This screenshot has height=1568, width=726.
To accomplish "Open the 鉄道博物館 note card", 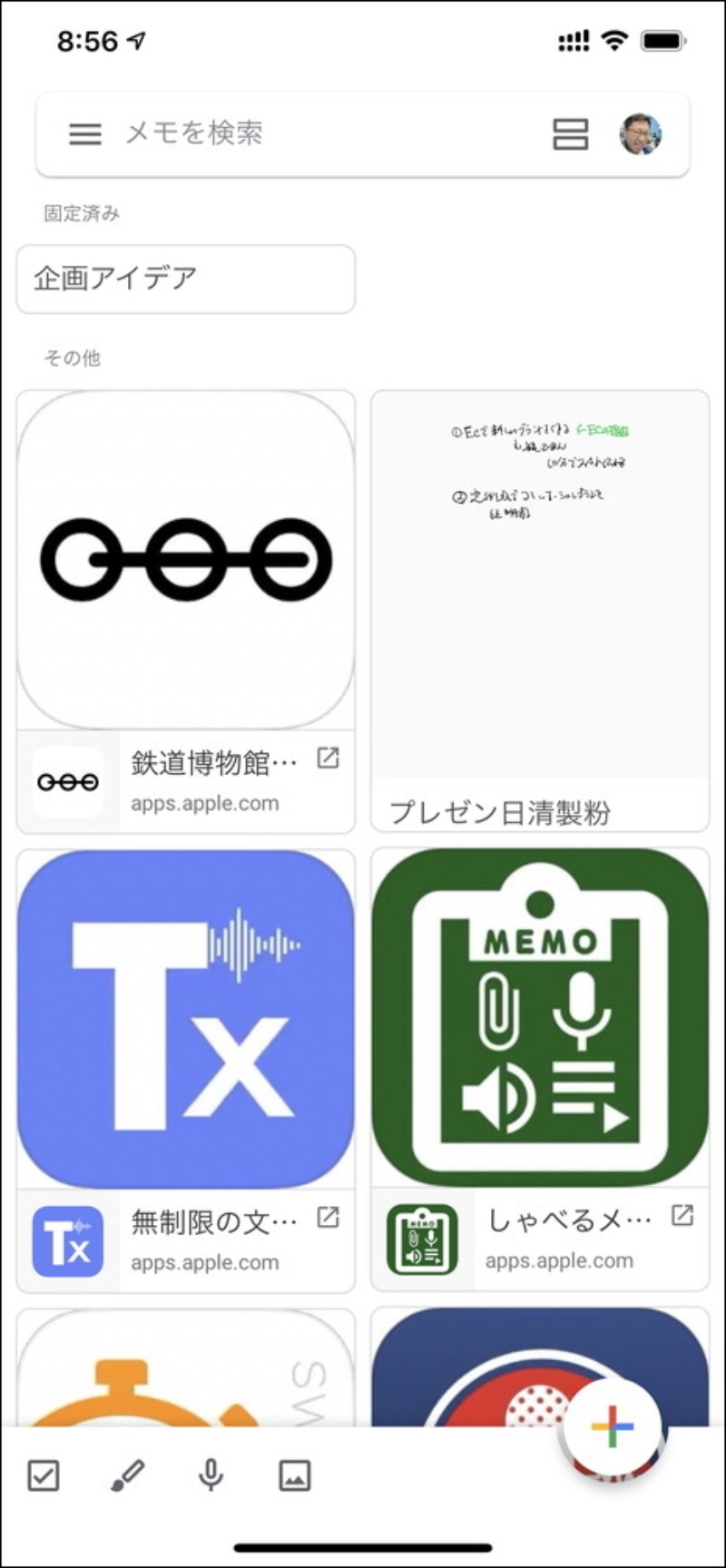I will coord(185,560).
